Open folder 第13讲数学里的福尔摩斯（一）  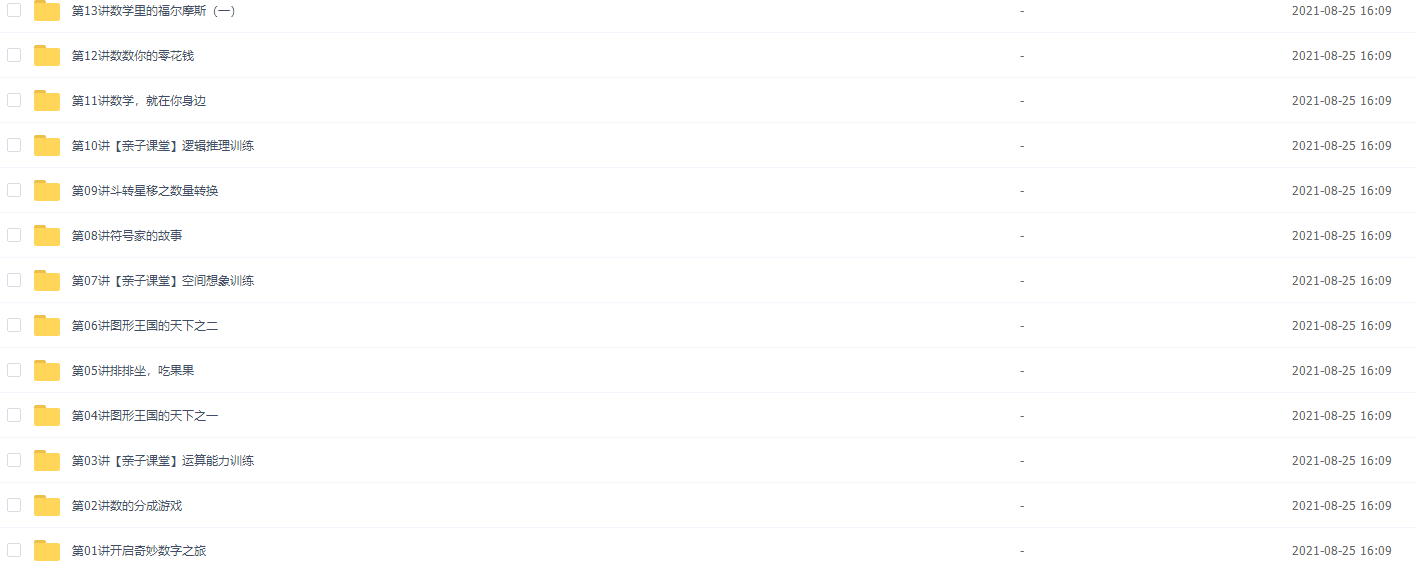pos(153,11)
